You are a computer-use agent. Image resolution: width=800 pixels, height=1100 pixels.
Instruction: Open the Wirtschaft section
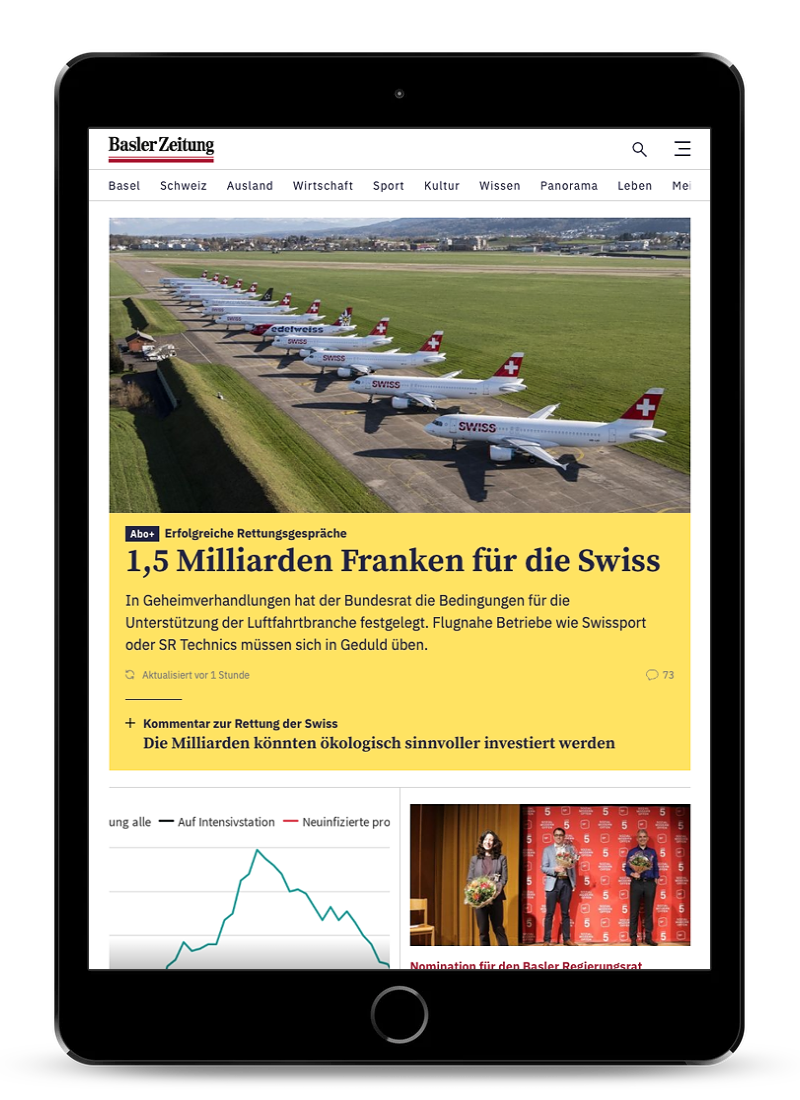pyautogui.click(x=323, y=186)
